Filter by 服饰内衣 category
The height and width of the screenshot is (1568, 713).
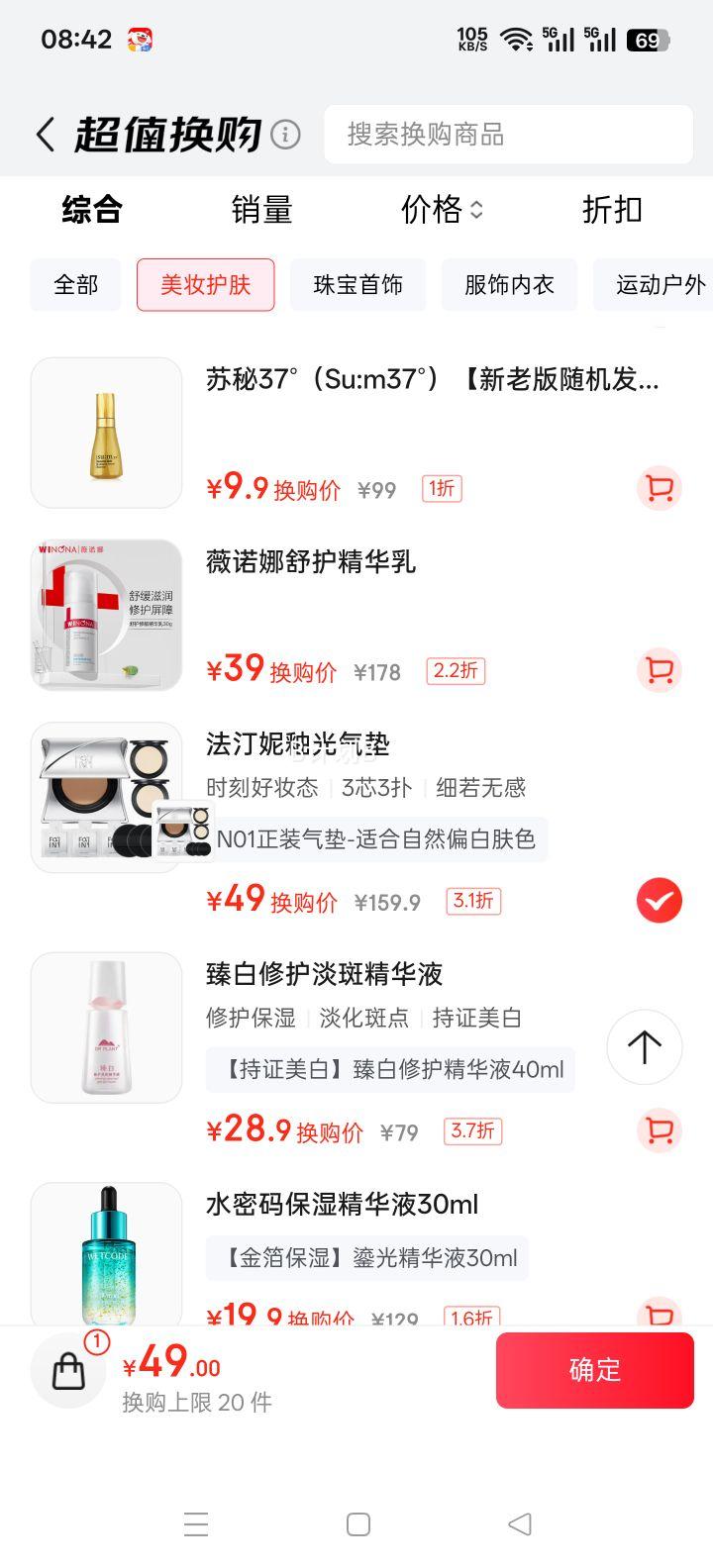pyautogui.click(x=509, y=285)
